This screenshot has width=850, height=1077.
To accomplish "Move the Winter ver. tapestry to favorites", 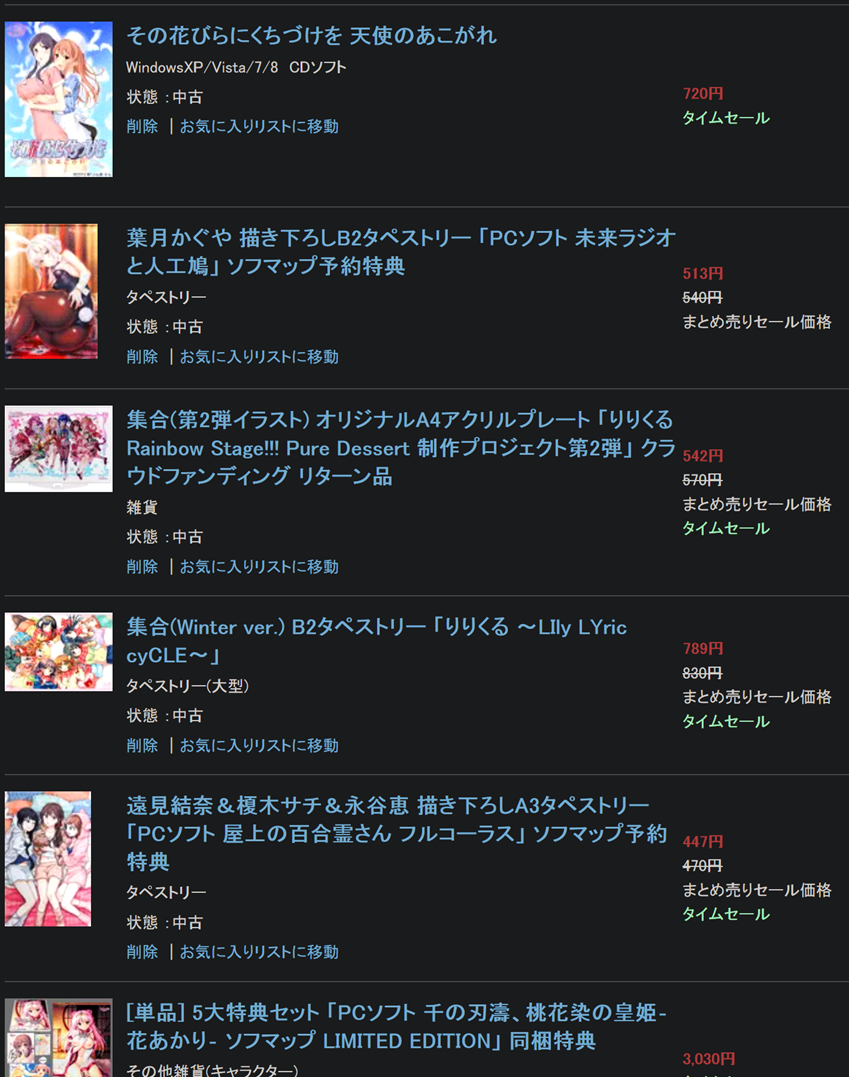I will (x=259, y=746).
